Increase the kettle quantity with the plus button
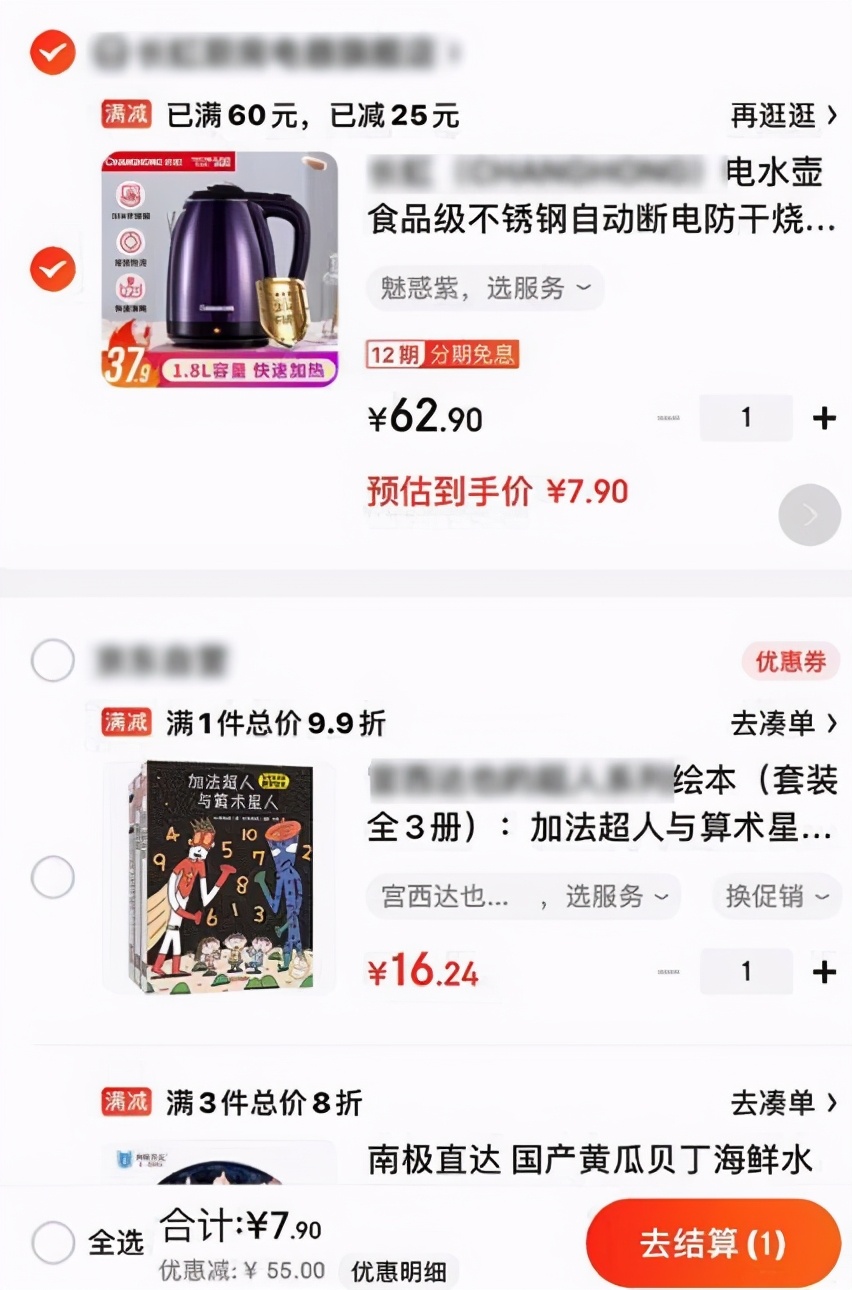The image size is (852, 1290). [824, 417]
